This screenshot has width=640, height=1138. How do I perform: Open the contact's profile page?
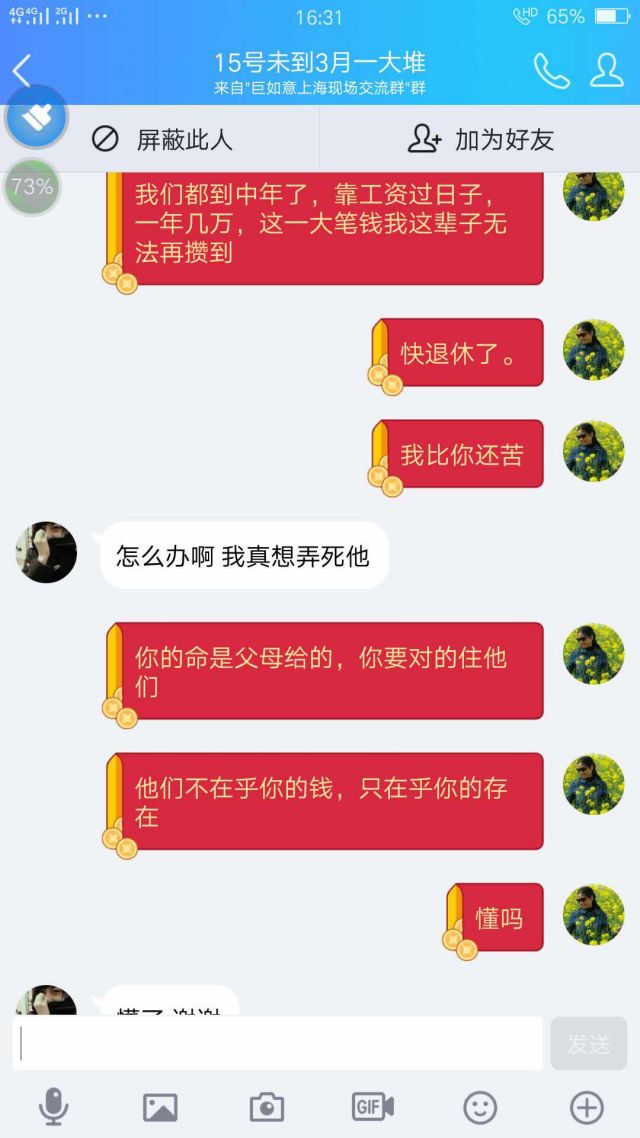click(606, 70)
